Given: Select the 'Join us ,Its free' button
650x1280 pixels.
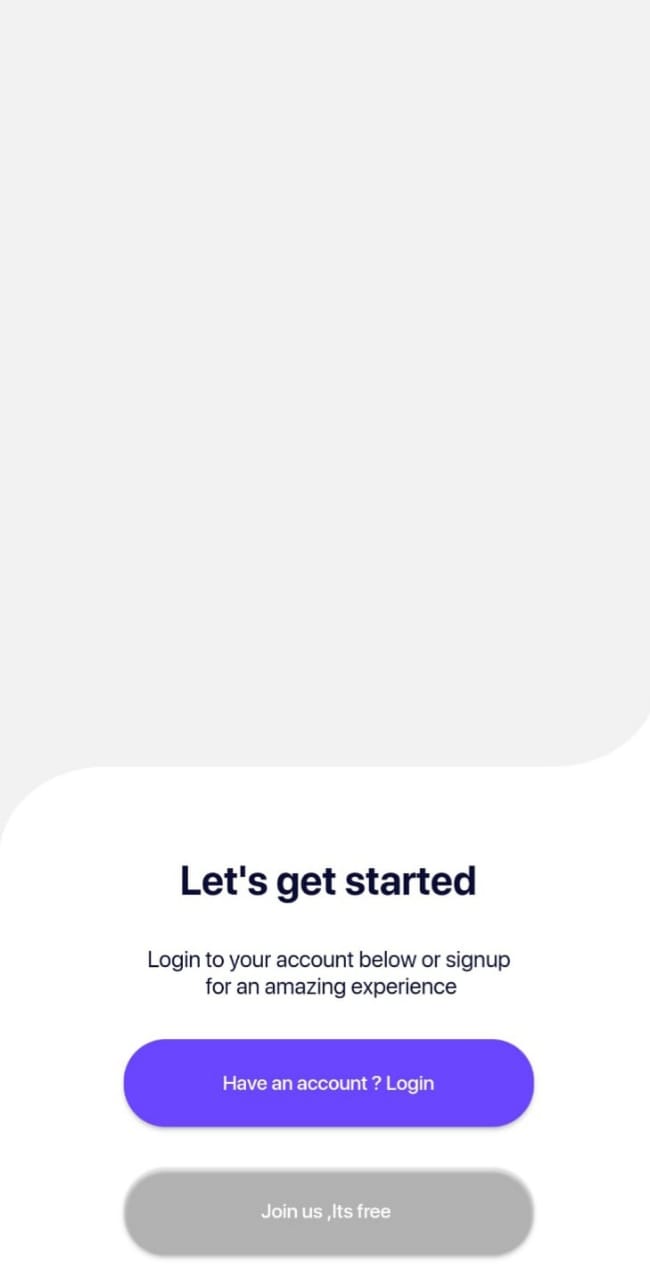Looking at the screenshot, I should click(328, 1212).
